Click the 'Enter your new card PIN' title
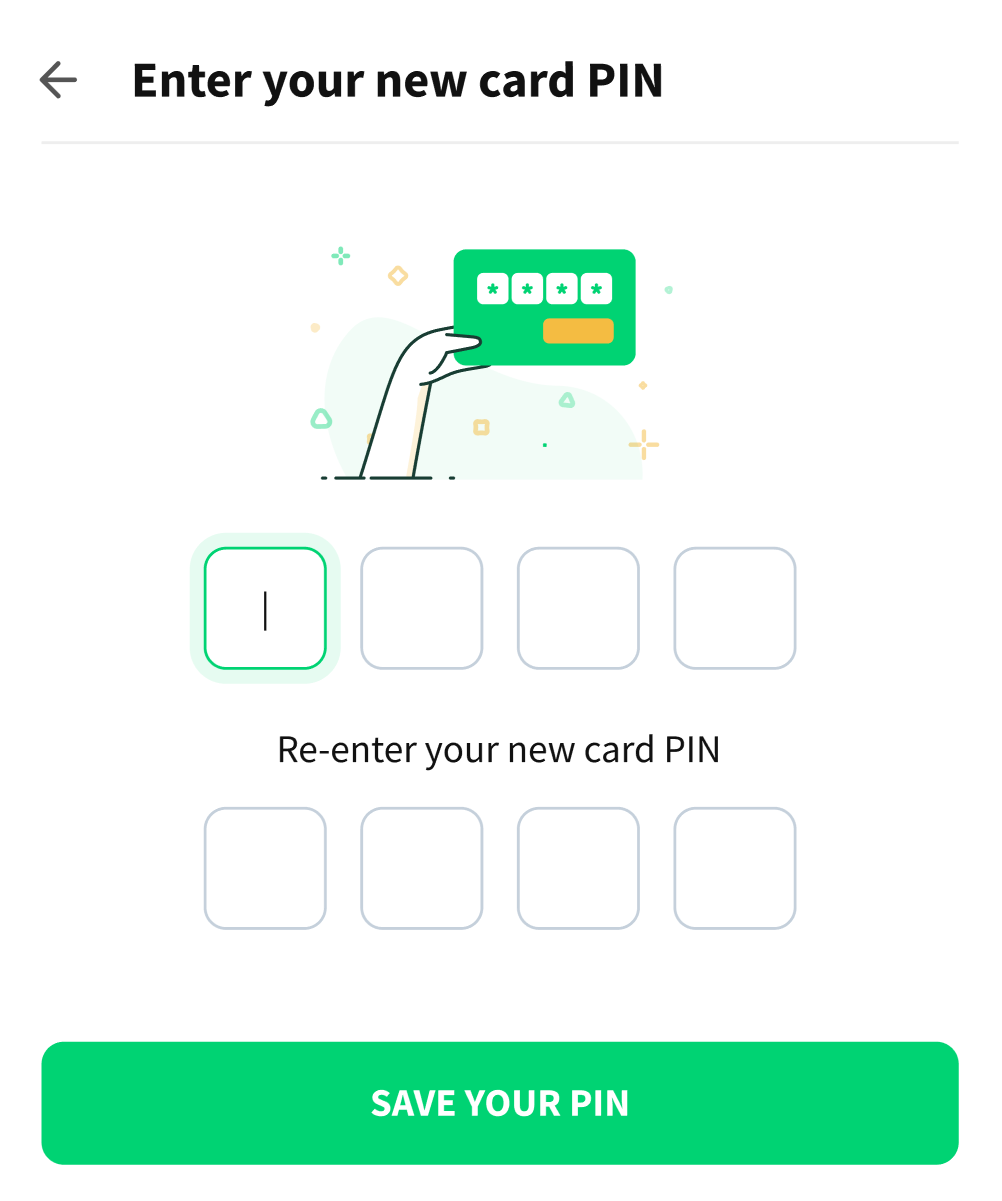The height and width of the screenshot is (1201, 1002). coord(398,80)
